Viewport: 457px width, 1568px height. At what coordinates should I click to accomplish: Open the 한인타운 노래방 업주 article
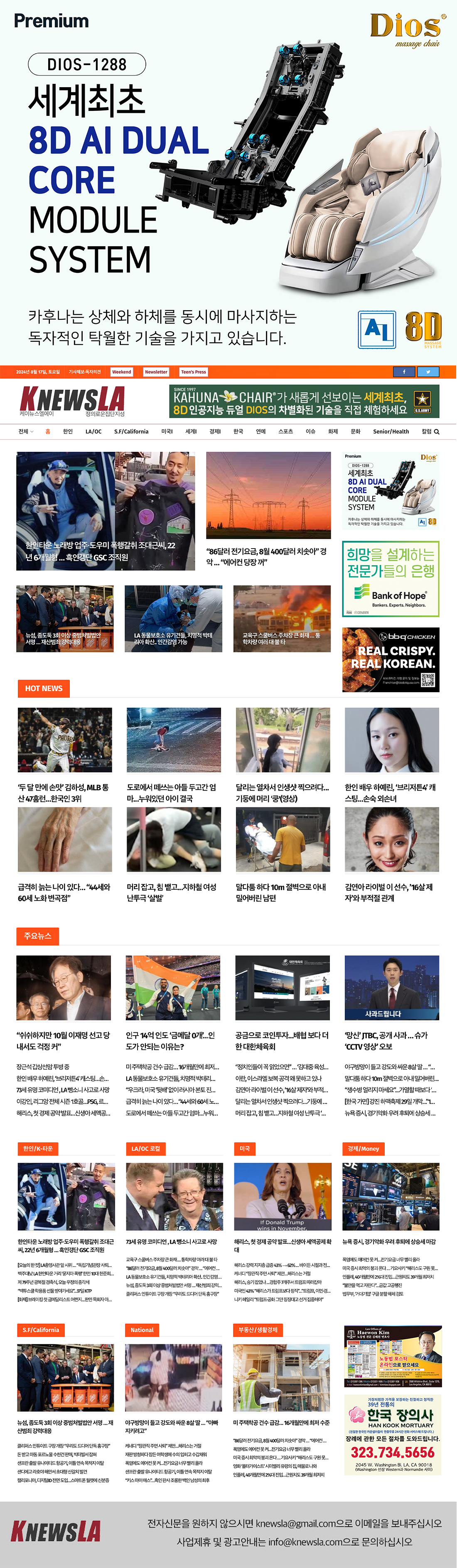tap(101, 551)
